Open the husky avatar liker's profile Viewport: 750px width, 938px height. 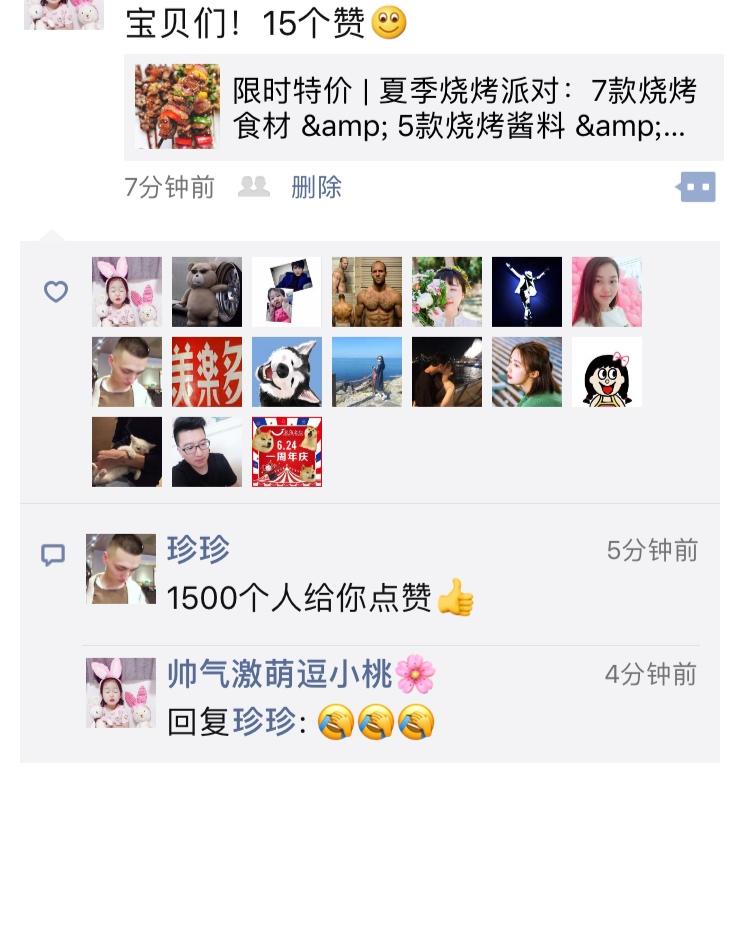coord(287,372)
